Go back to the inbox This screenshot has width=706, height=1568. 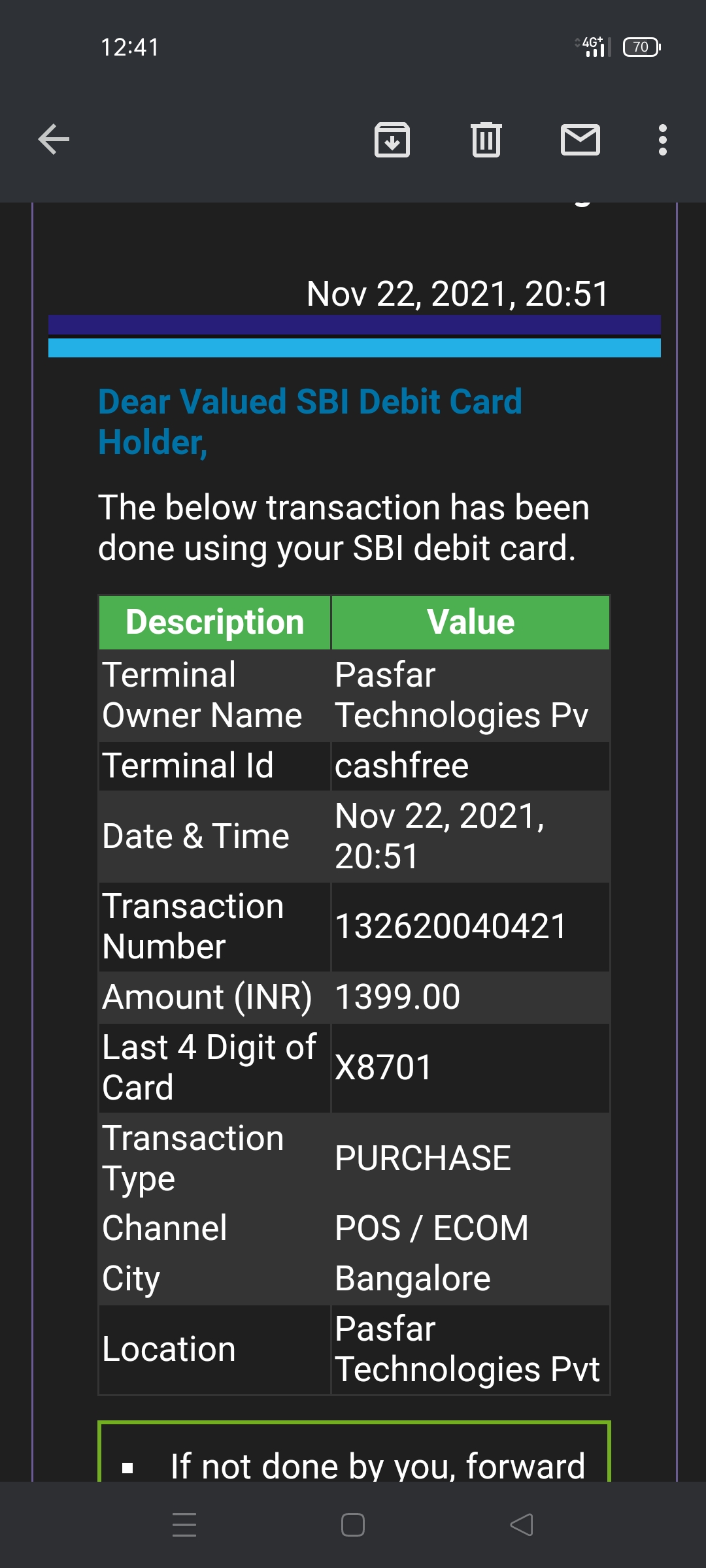54,139
